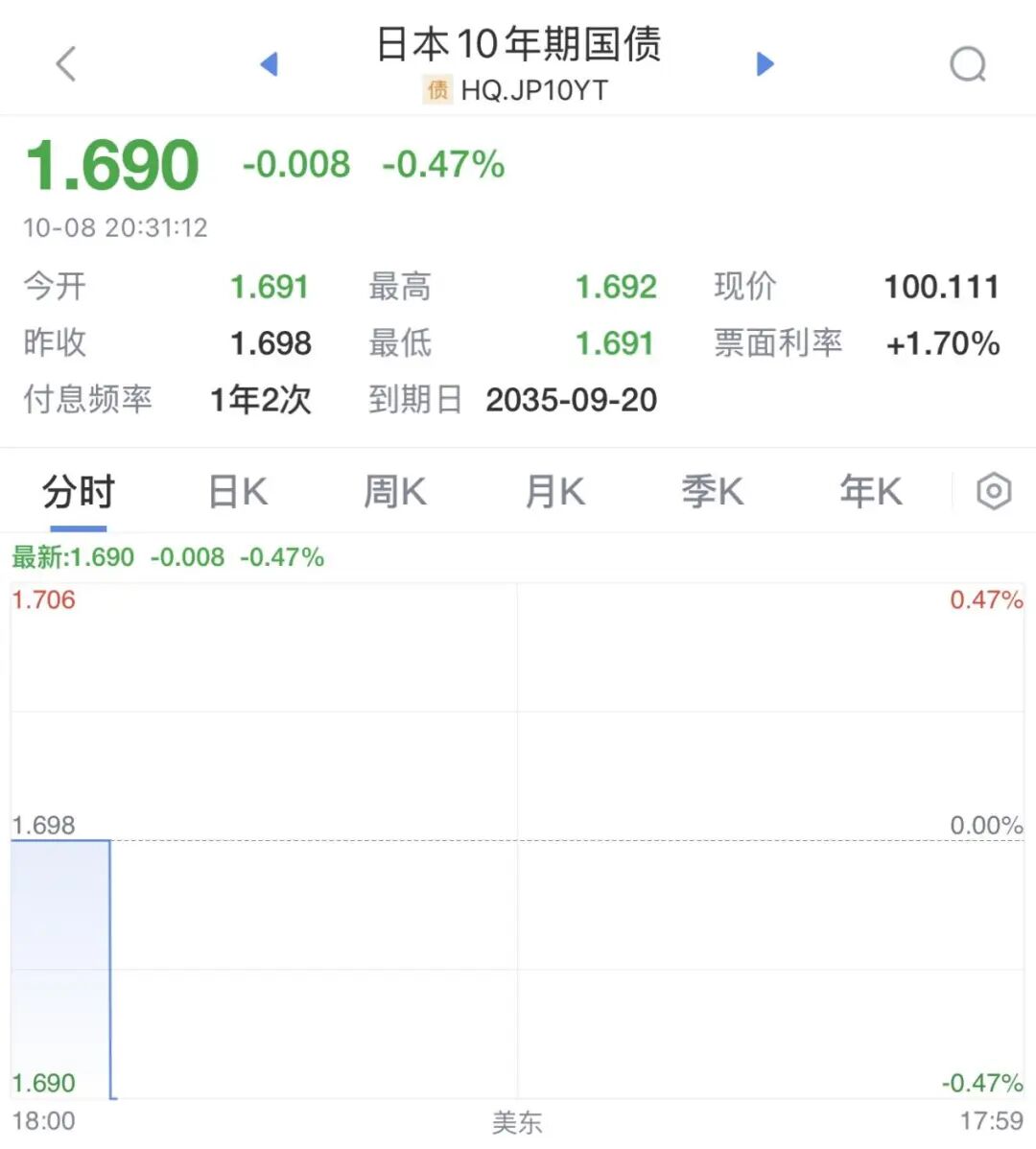
Task: Select the 月K monthly view
Action: [553, 490]
